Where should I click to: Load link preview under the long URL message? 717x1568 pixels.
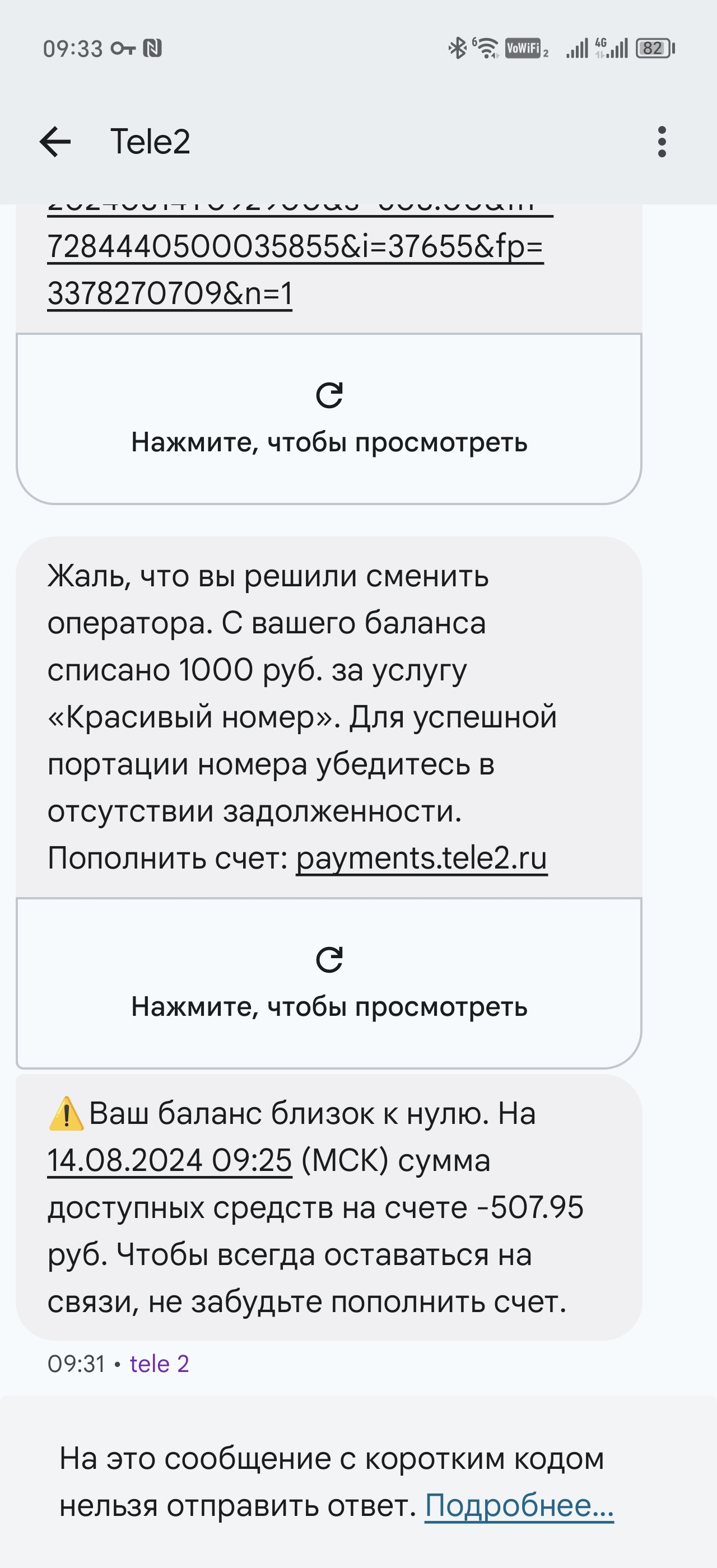pyautogui.click(x=329, y=419)
